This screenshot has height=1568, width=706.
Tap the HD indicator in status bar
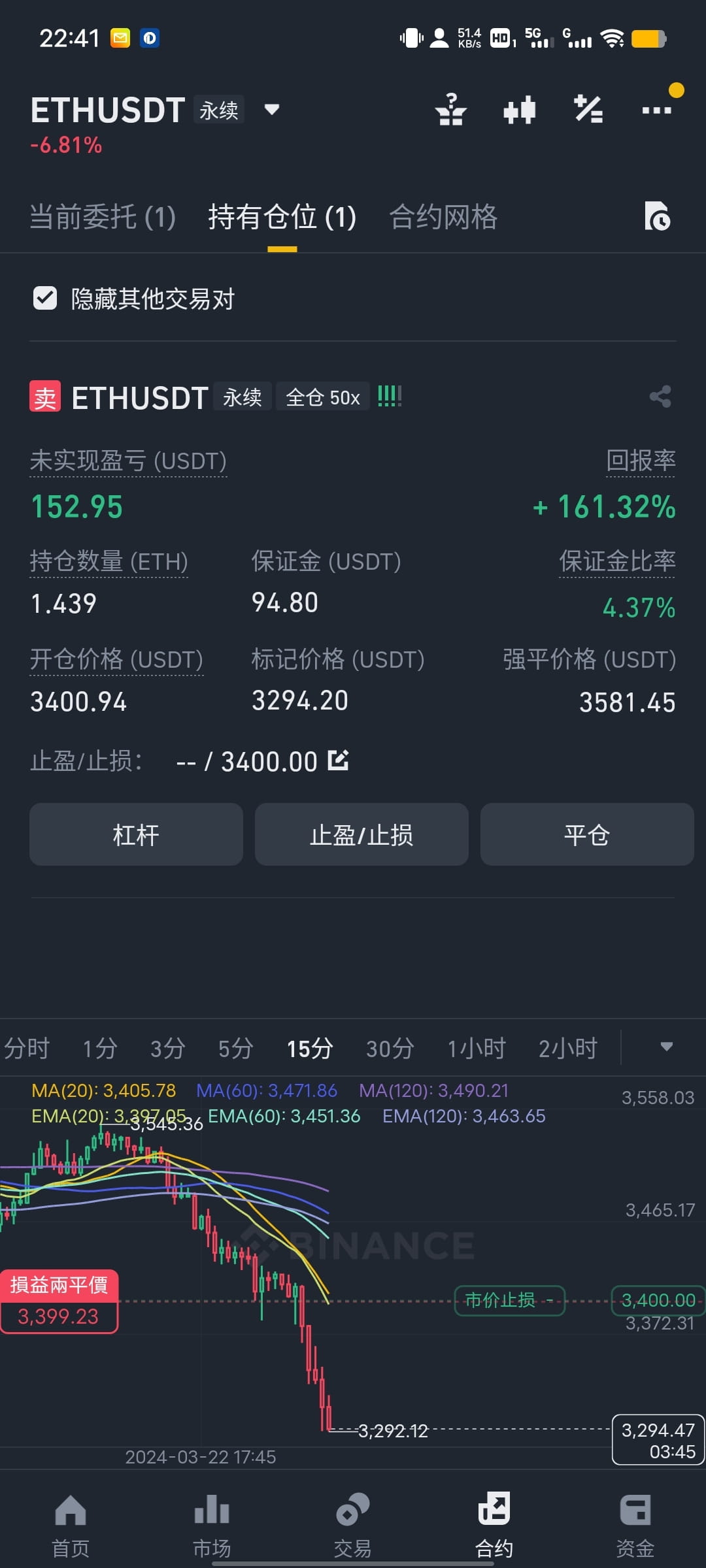click(x=501, y=38)
